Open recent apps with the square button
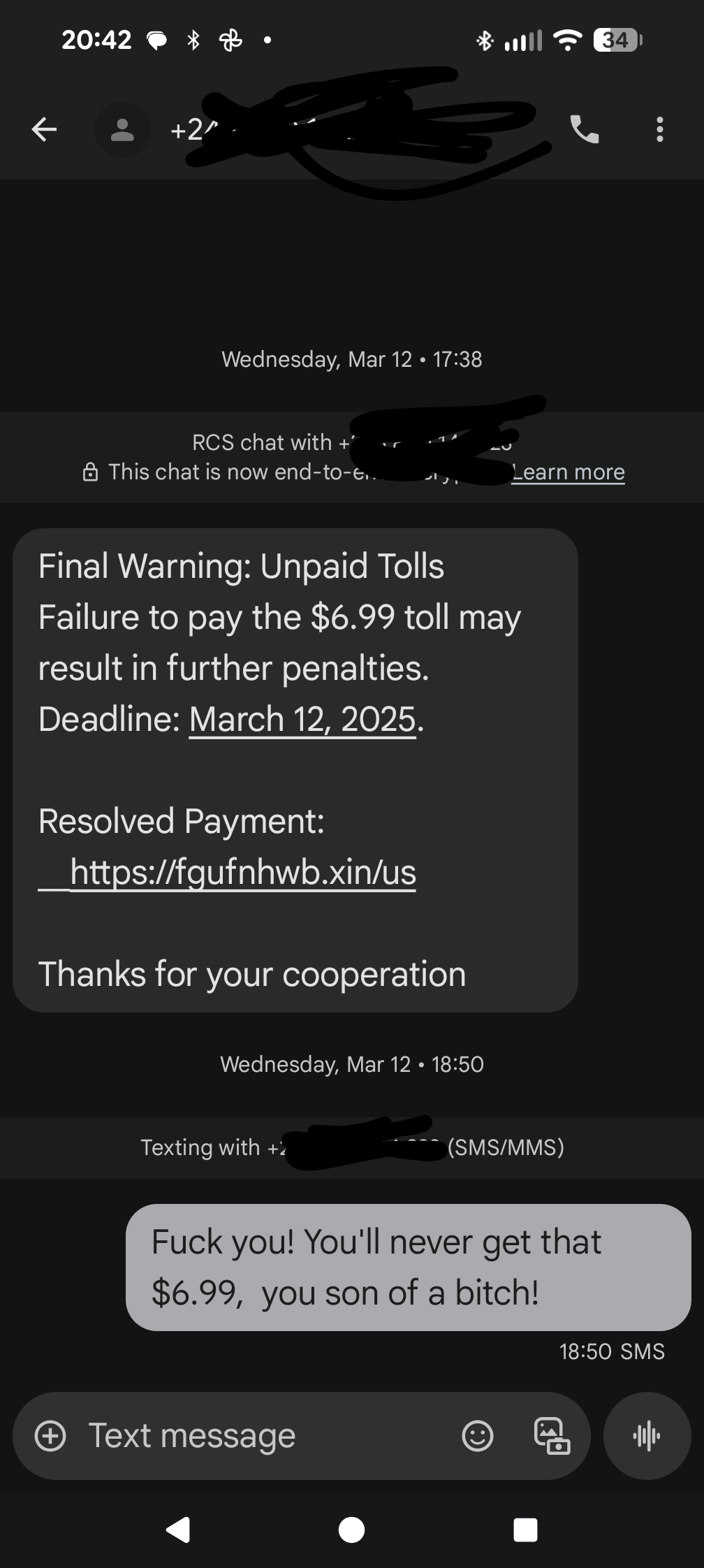This screenshot has height=1568, width=704. pyautogui.click(x=525, y=1530)
